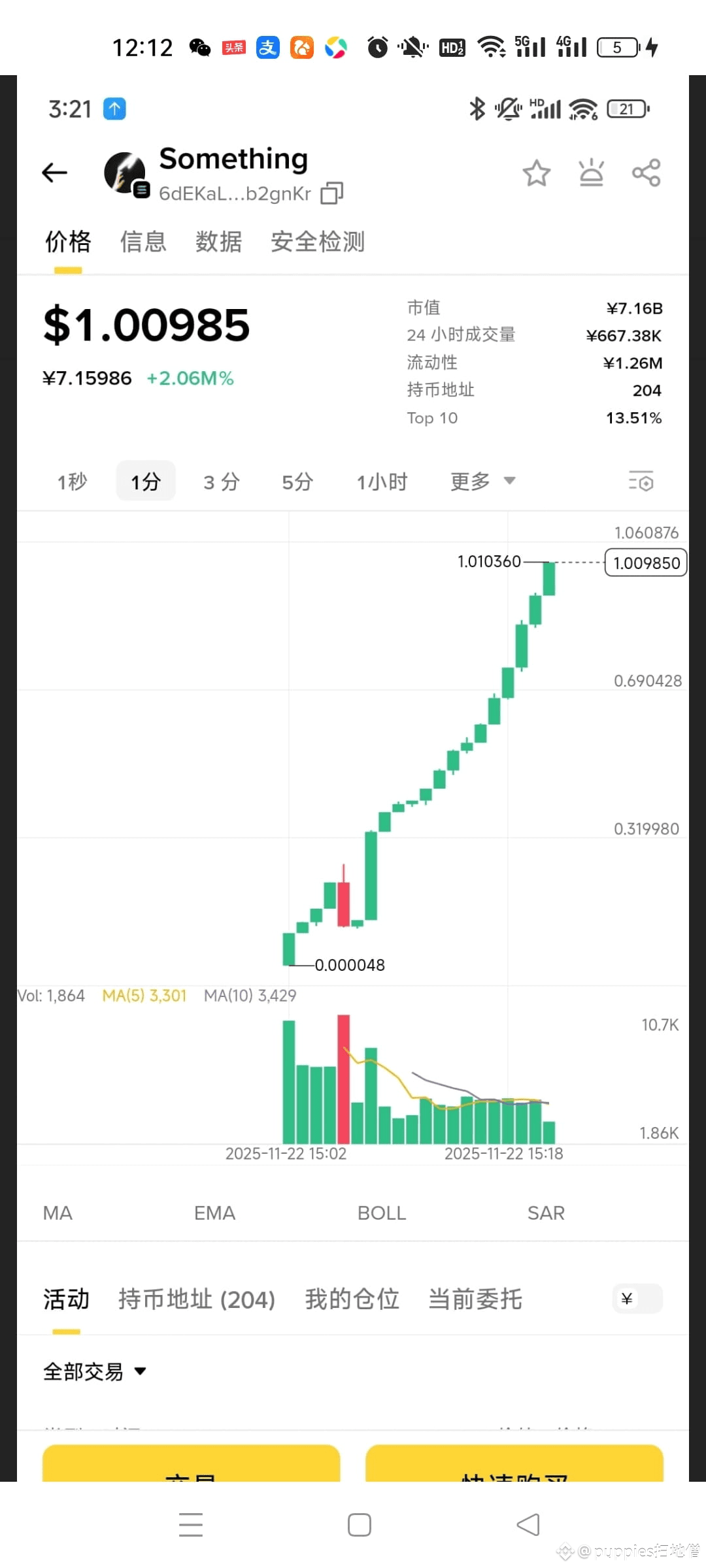Open price alert bell icon
706x1568 pixels.
tap(592, 172)
